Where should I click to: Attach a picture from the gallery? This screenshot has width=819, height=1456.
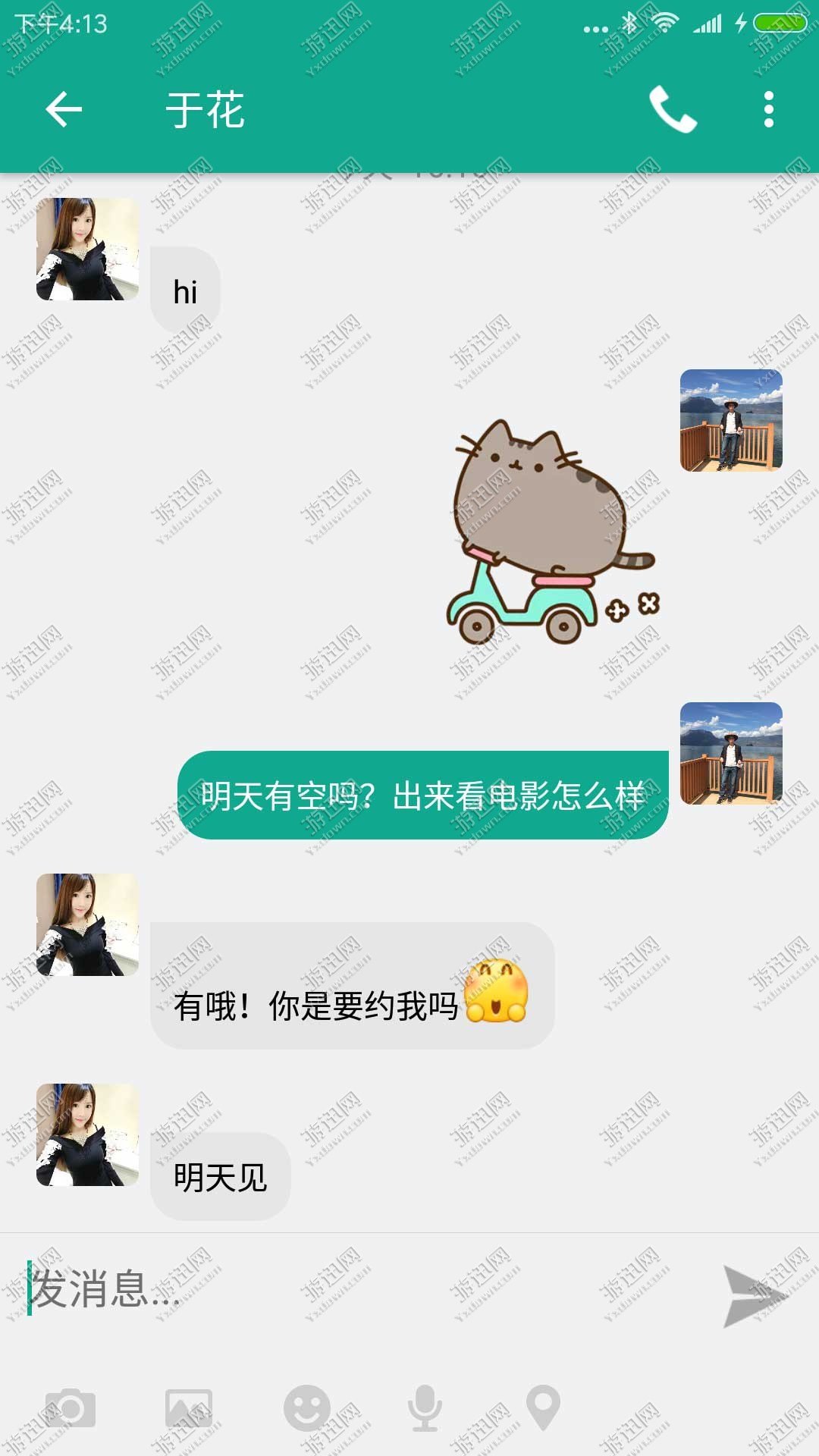pyautogui.click(x=189, y=1409)
